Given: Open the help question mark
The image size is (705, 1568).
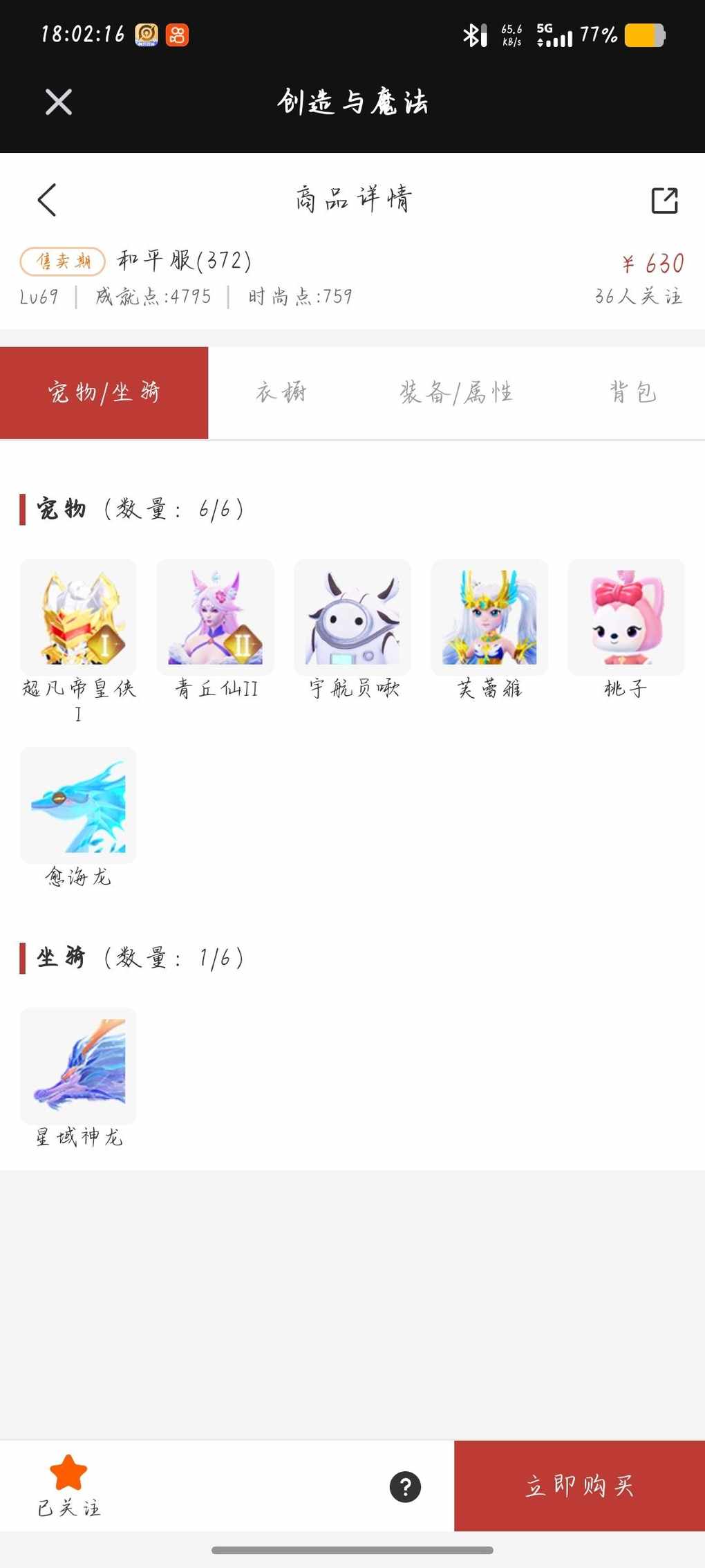Looking at the screenshot, I should (x=405, y=1487).
